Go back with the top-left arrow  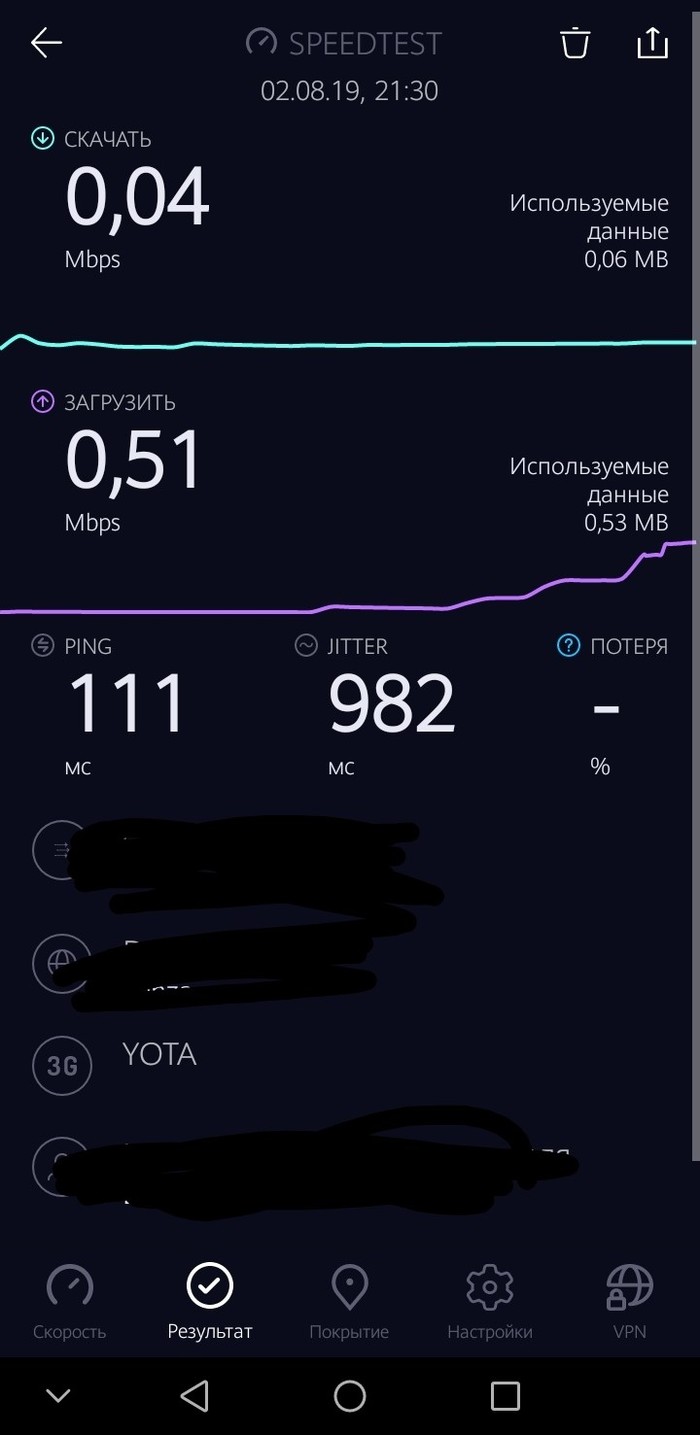(46, 43)
